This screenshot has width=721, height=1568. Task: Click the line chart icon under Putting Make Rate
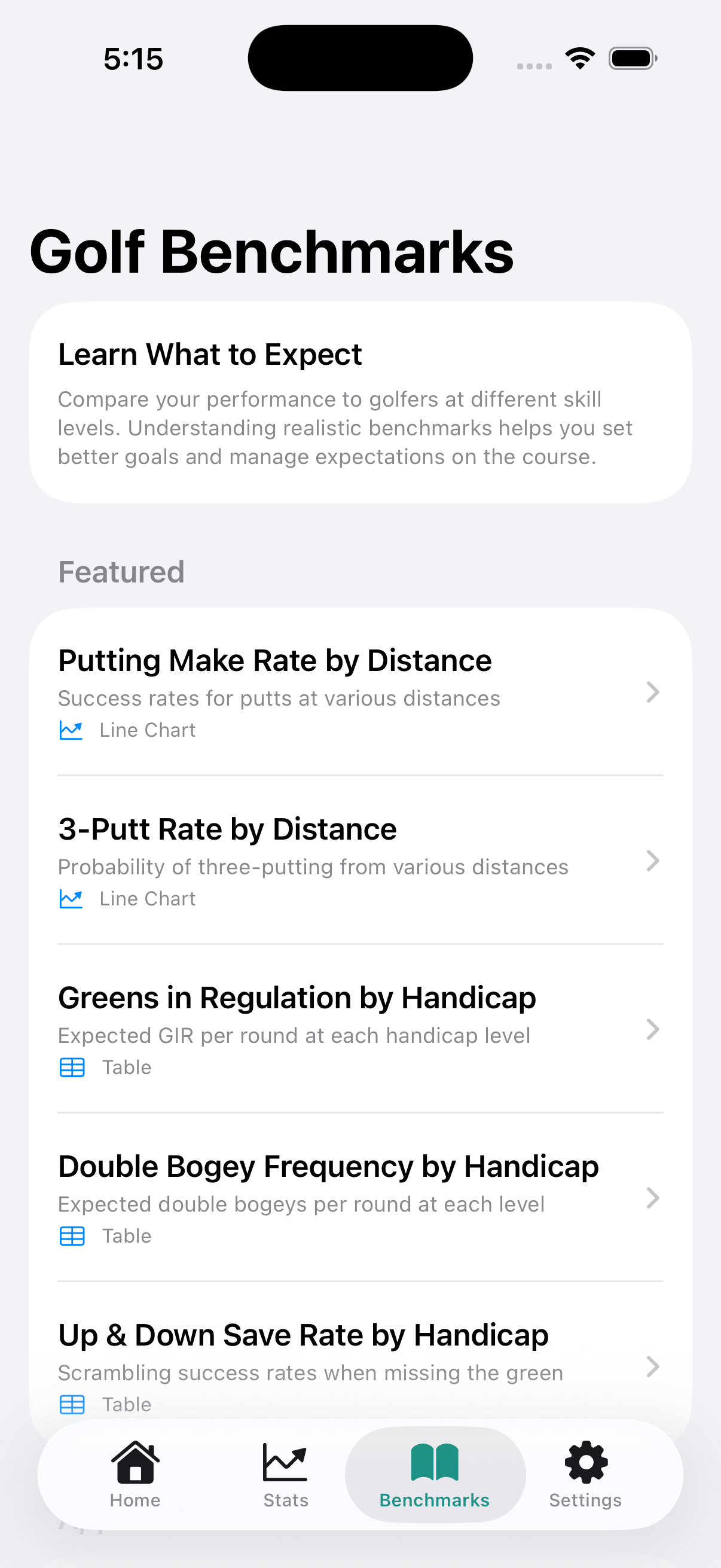(x=72, y=730)
